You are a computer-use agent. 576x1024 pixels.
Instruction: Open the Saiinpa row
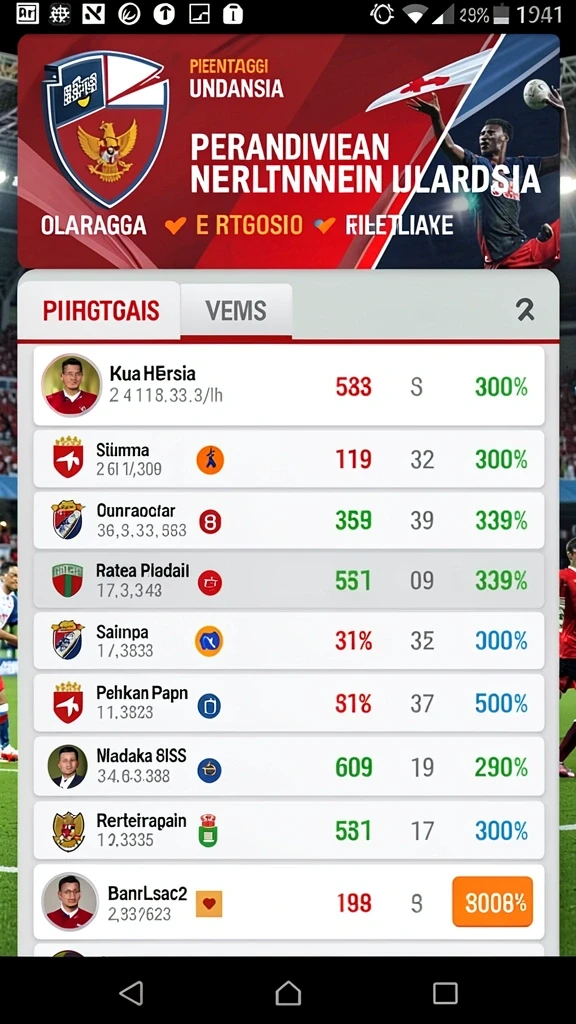(289, 641)
